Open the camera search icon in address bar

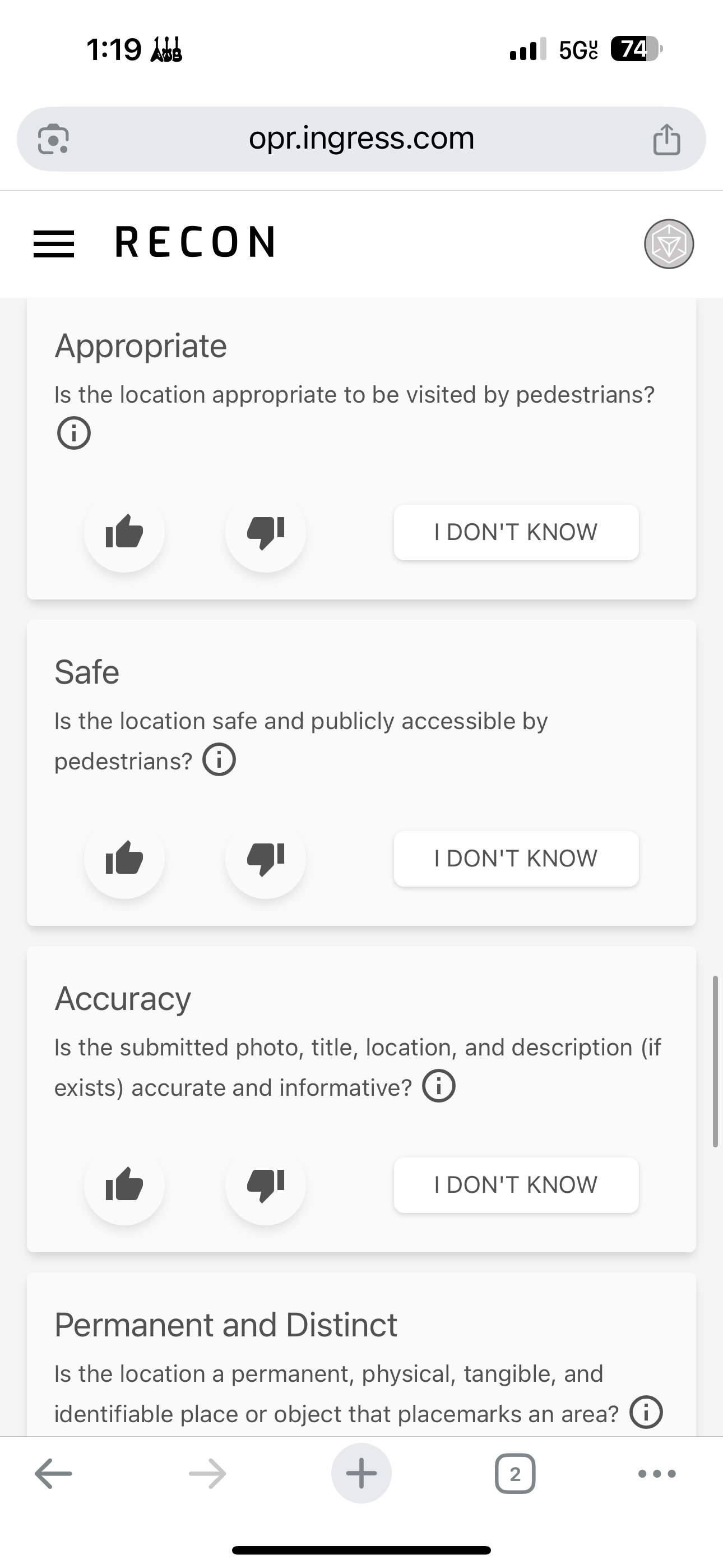point(54,140)
